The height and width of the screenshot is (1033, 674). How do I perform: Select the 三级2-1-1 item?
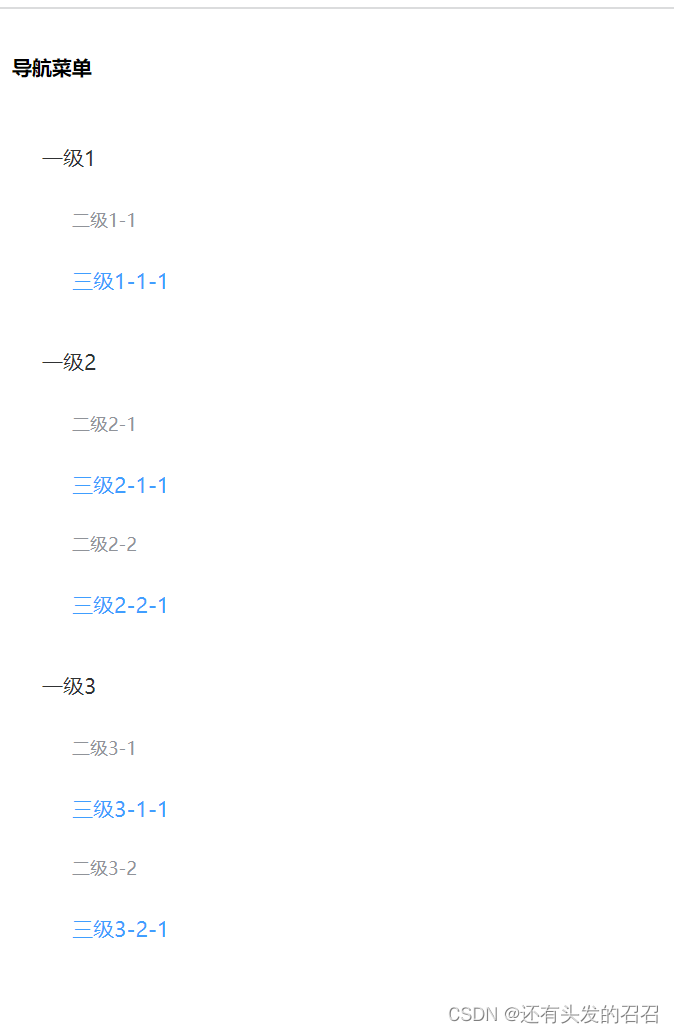pos(120,486)
